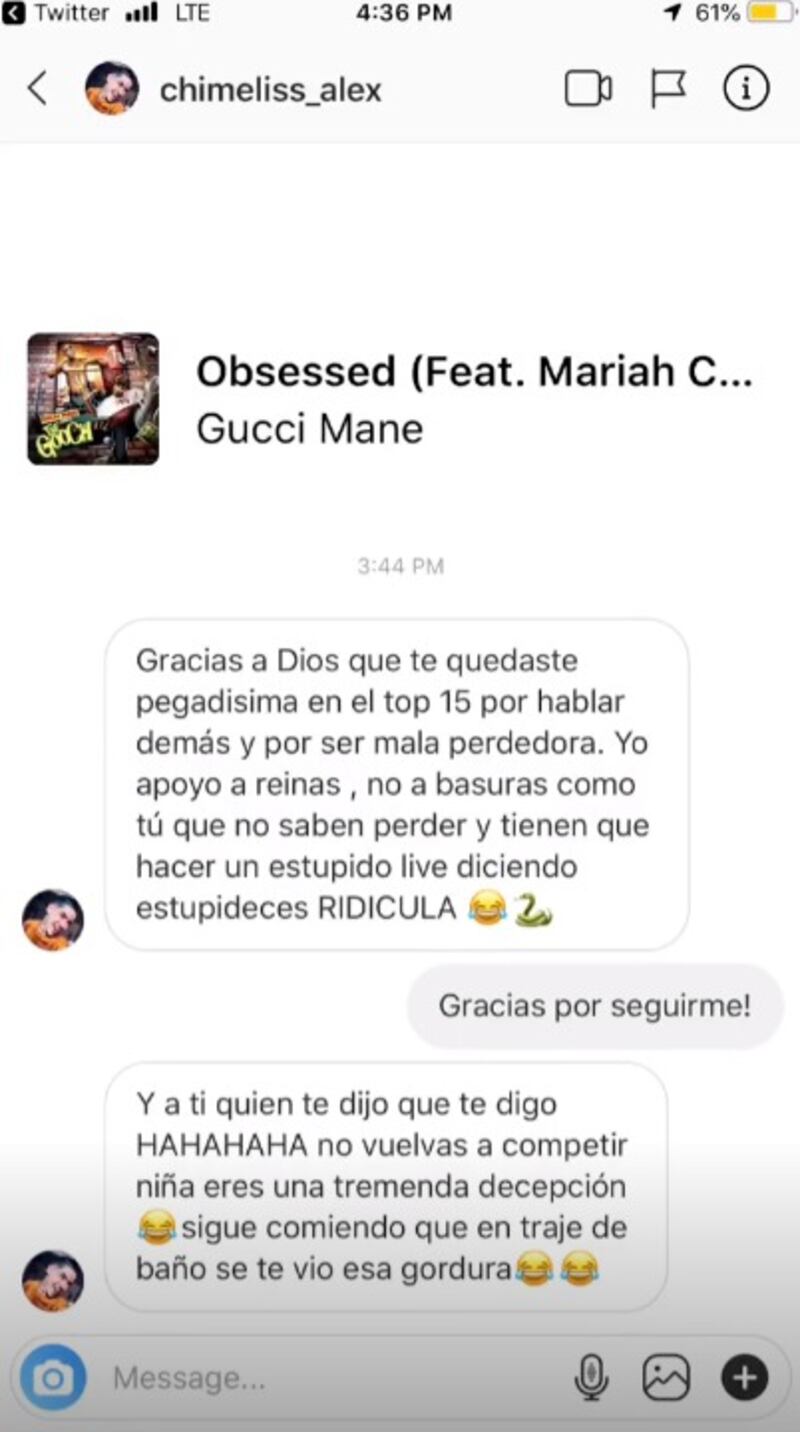Start a video call

click(x=588, y=89)
